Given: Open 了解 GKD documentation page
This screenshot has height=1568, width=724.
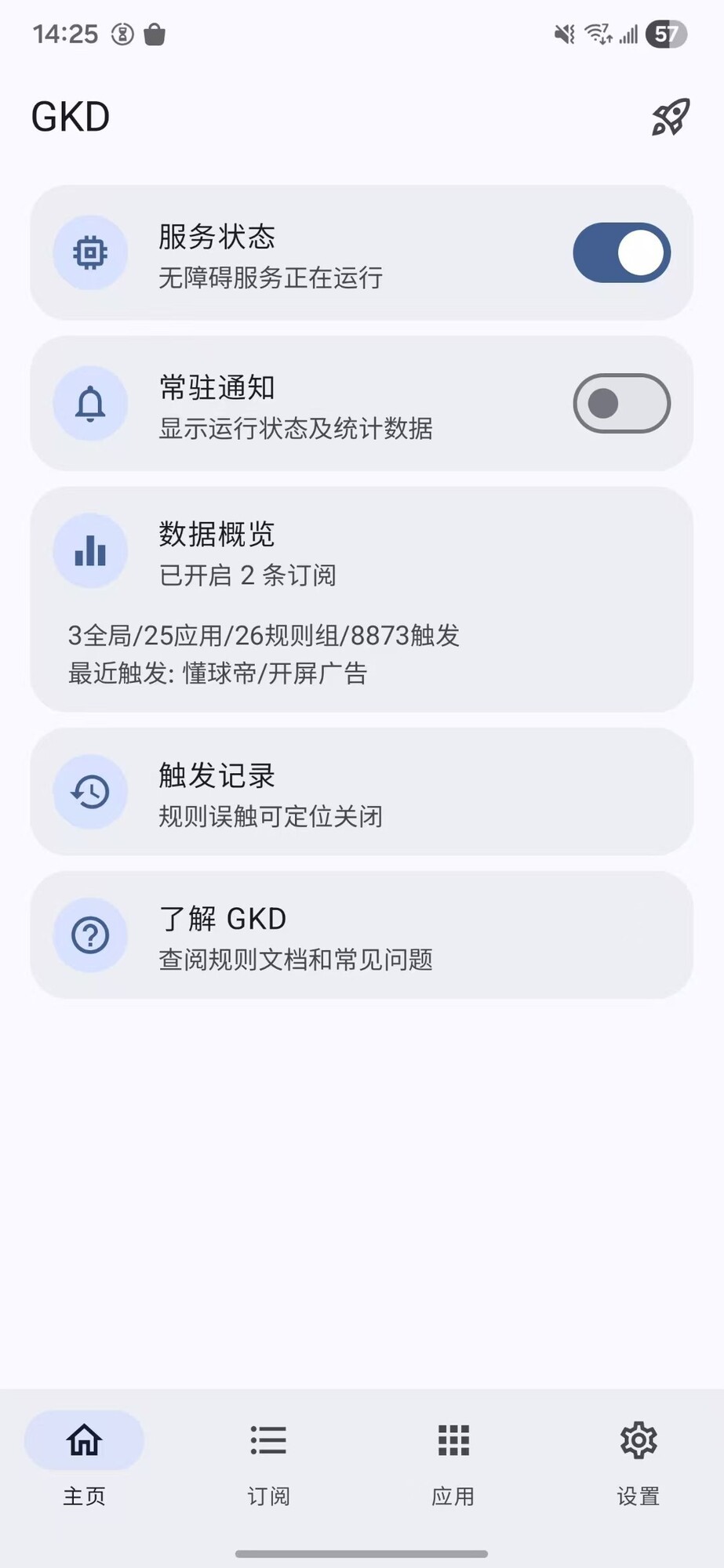Looking at the screenshot, I should pyautogui.click(x=361, y=936).
